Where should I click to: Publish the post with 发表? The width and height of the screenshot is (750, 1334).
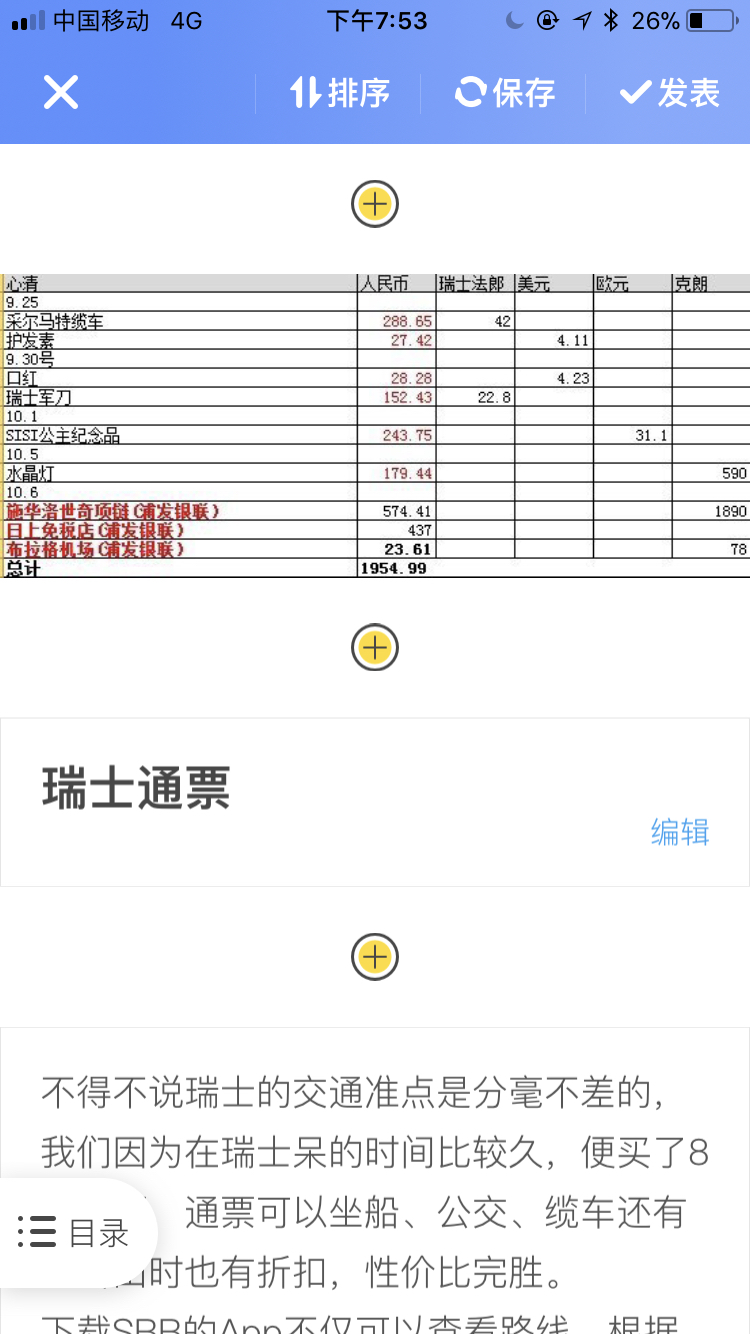pyautogui.click(x=670, y=93)
